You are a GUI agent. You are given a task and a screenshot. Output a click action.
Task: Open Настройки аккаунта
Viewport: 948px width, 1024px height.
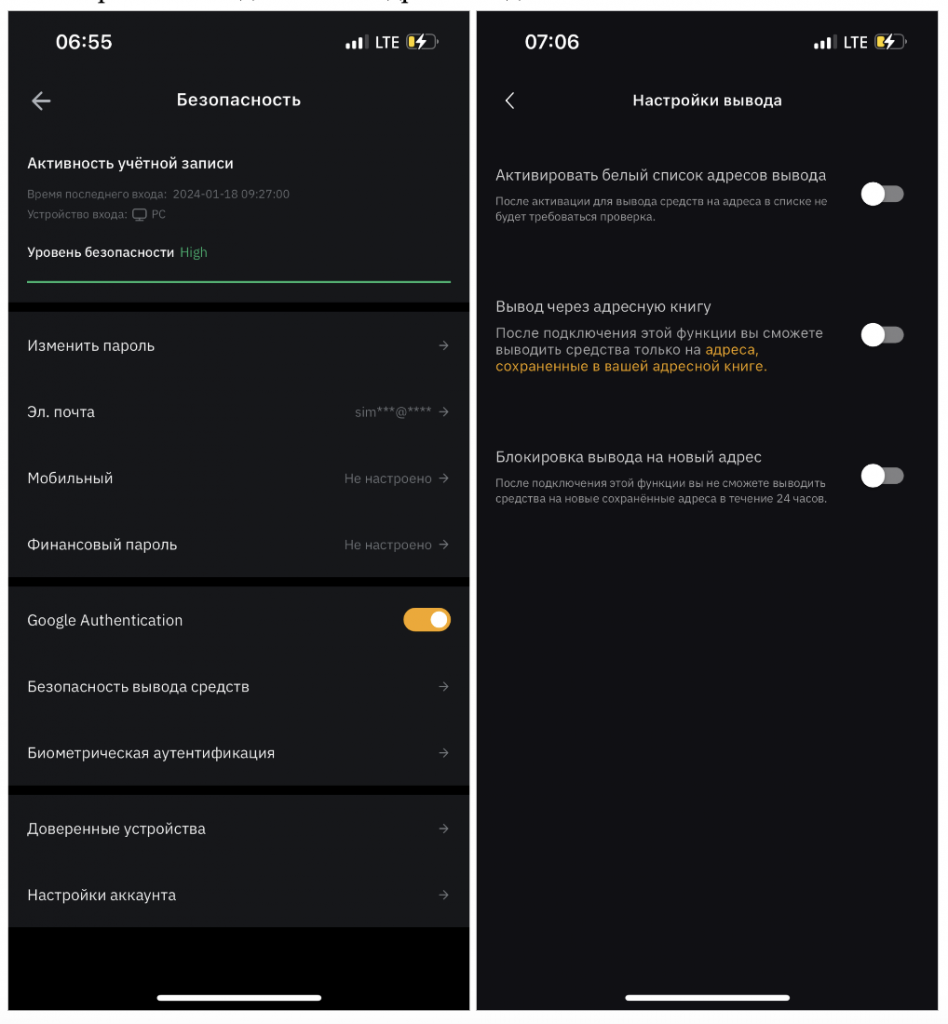click(238, 895)
